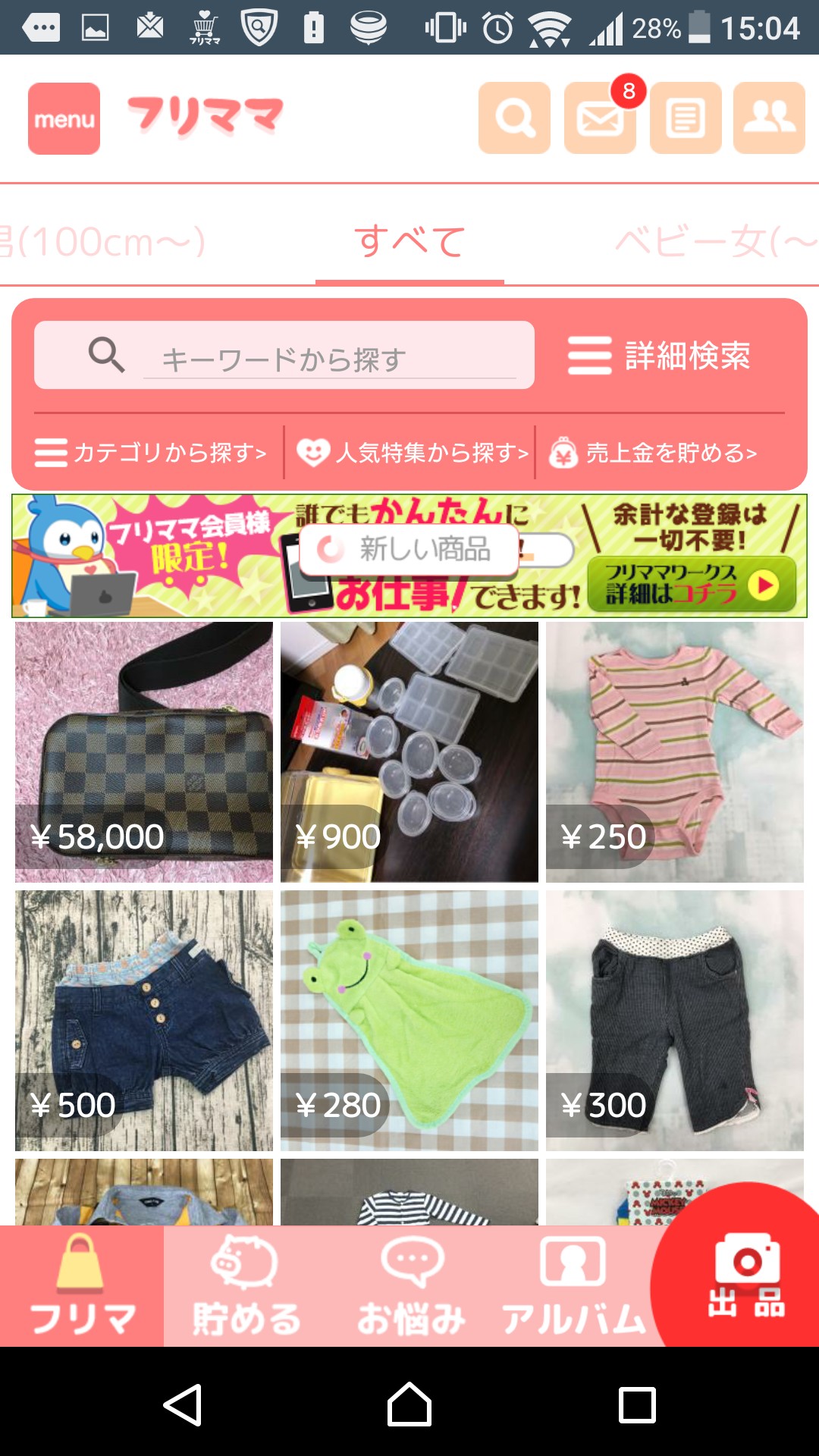Open the ¥250 striped bodysuit listing

(675, 751)
